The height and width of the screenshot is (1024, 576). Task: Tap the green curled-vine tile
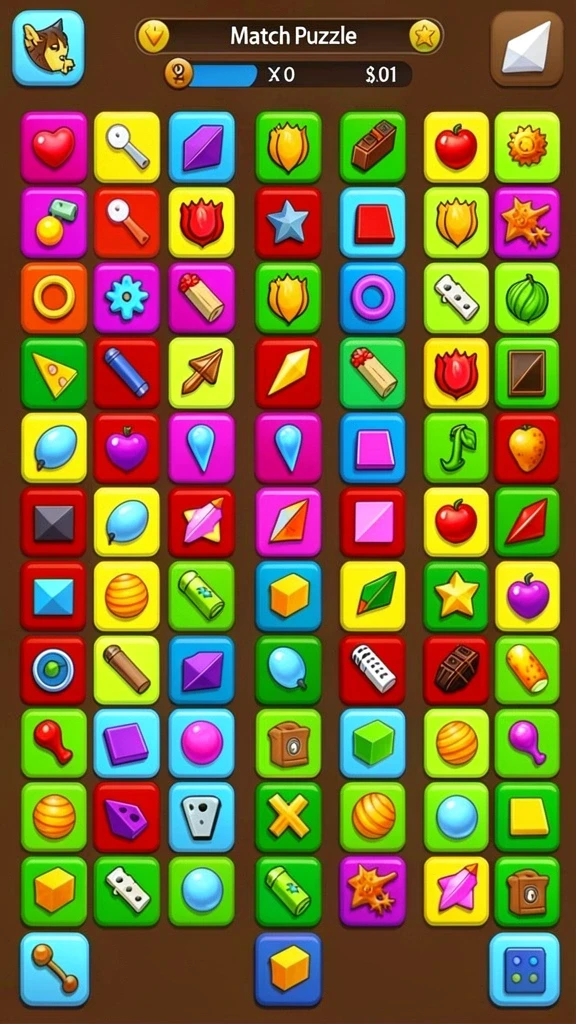pos(456,447)
